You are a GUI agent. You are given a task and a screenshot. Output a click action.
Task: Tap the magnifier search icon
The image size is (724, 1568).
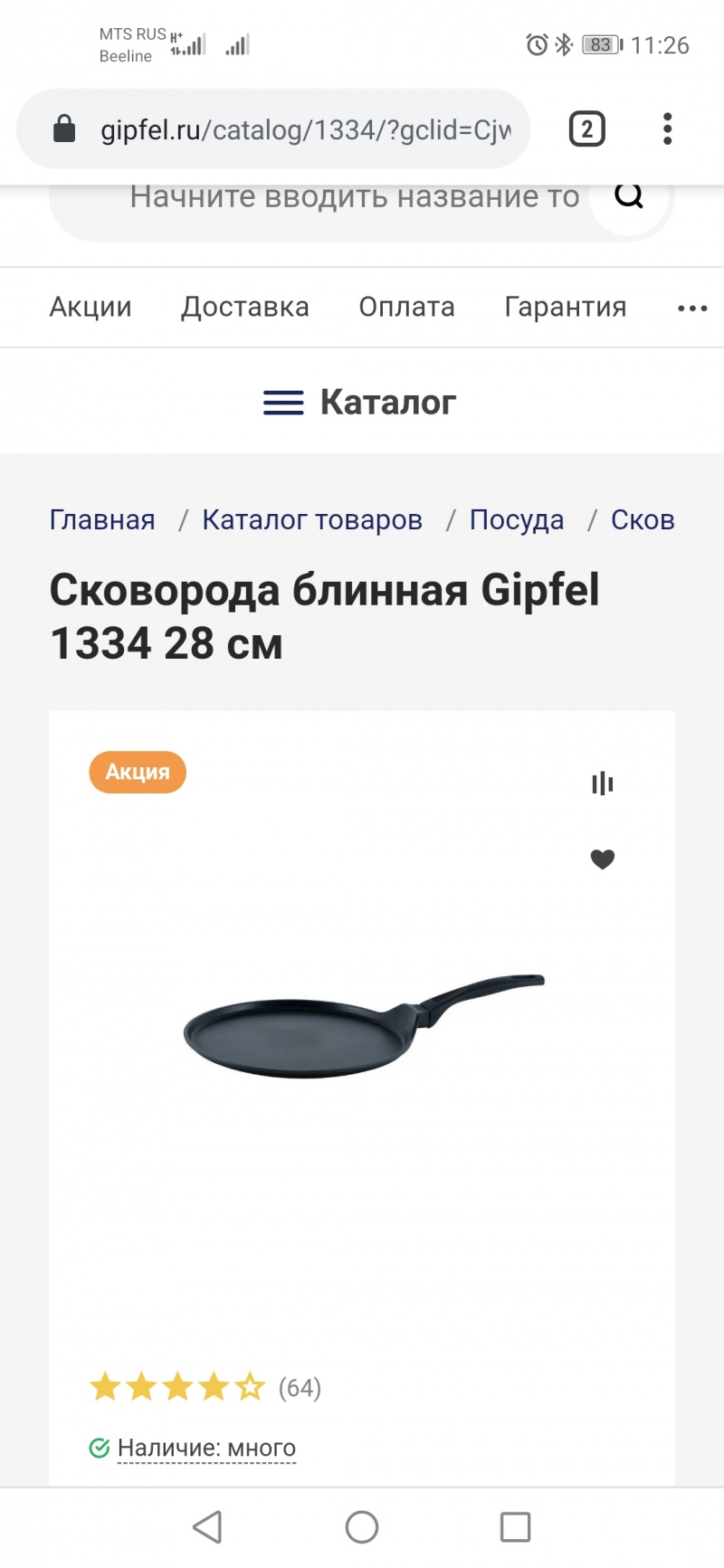point(629,195)
